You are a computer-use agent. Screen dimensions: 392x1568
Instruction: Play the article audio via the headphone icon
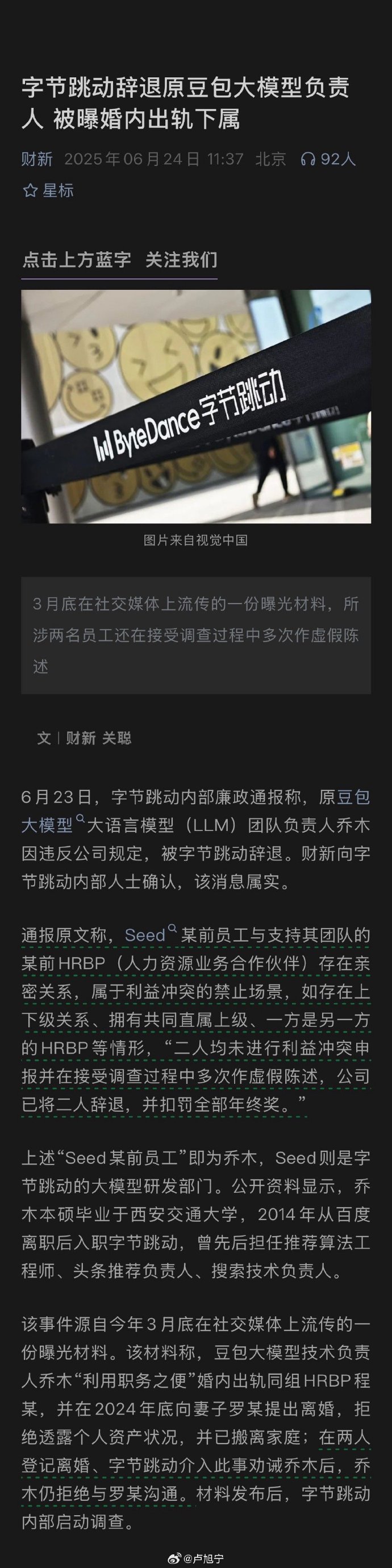[x=308, y=160]
